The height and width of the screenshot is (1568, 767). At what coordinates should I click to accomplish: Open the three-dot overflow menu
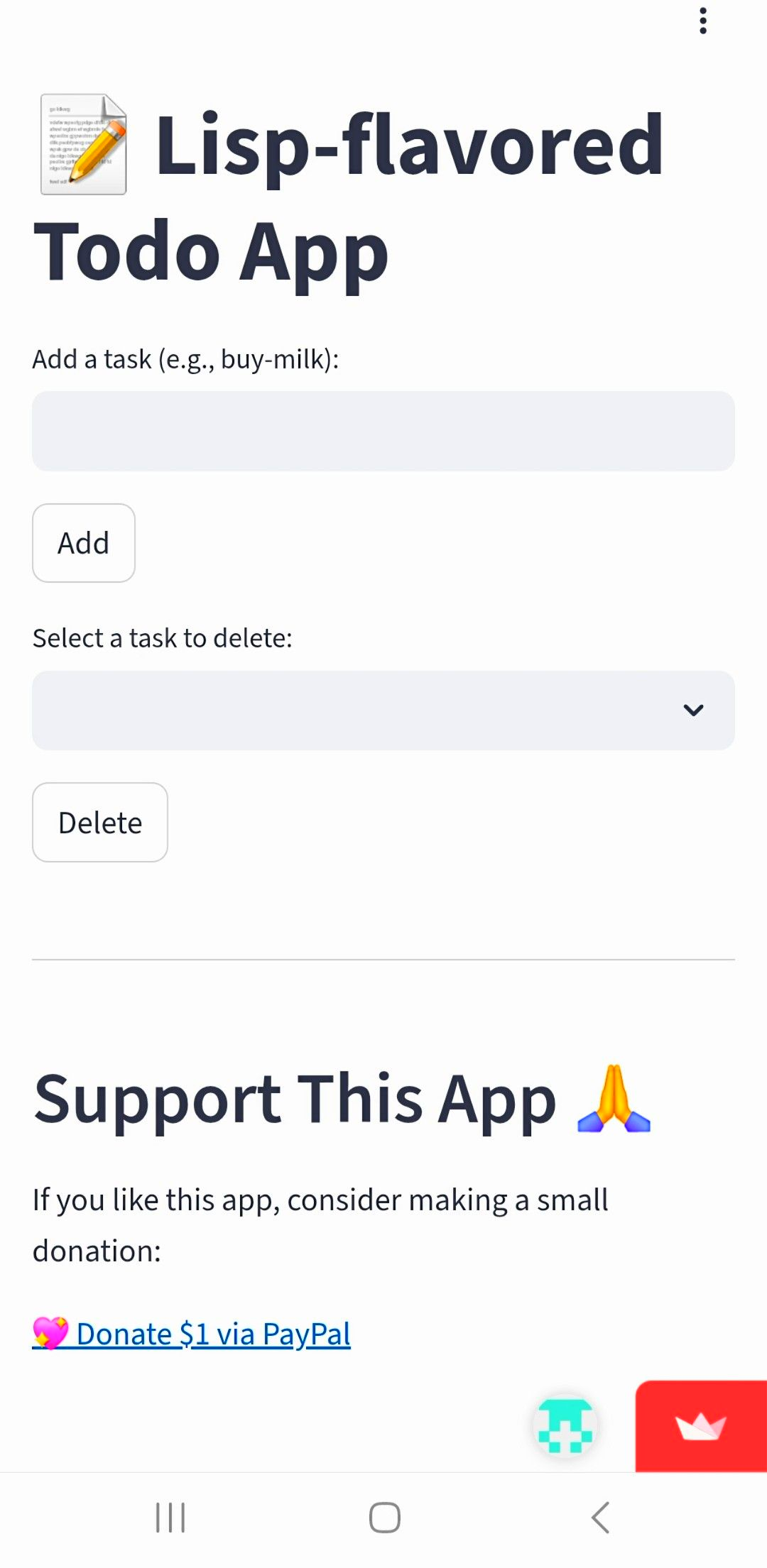pyautogui.click(x=702, y=21)
